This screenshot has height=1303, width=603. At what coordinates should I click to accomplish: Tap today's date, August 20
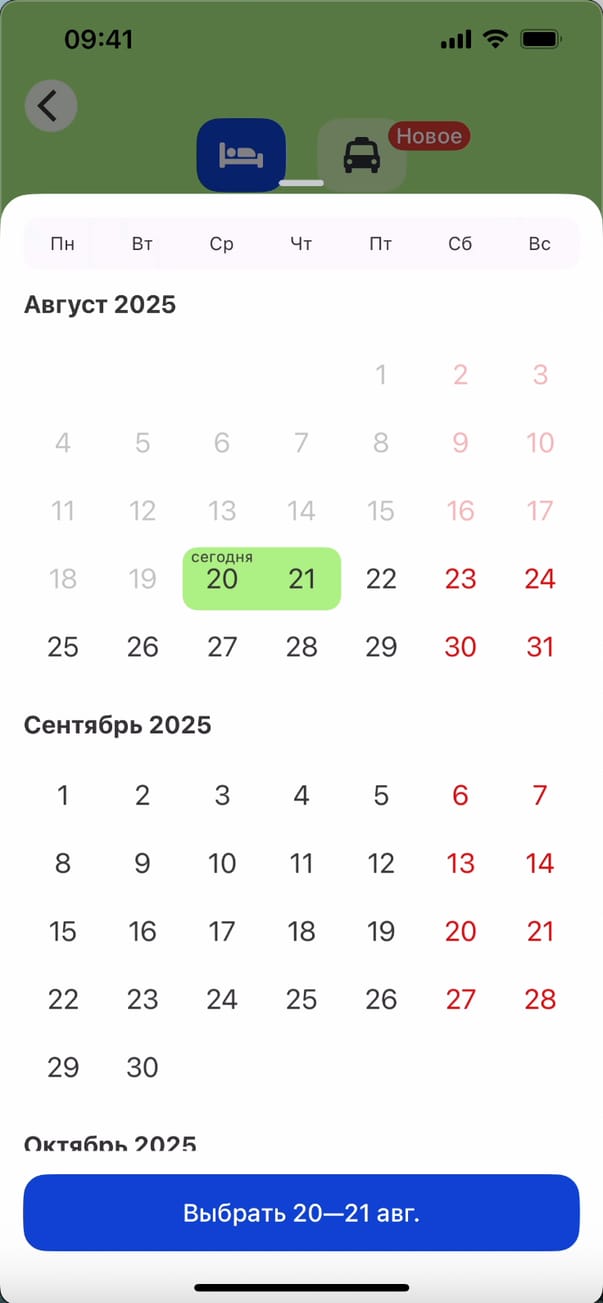(222, 580)
